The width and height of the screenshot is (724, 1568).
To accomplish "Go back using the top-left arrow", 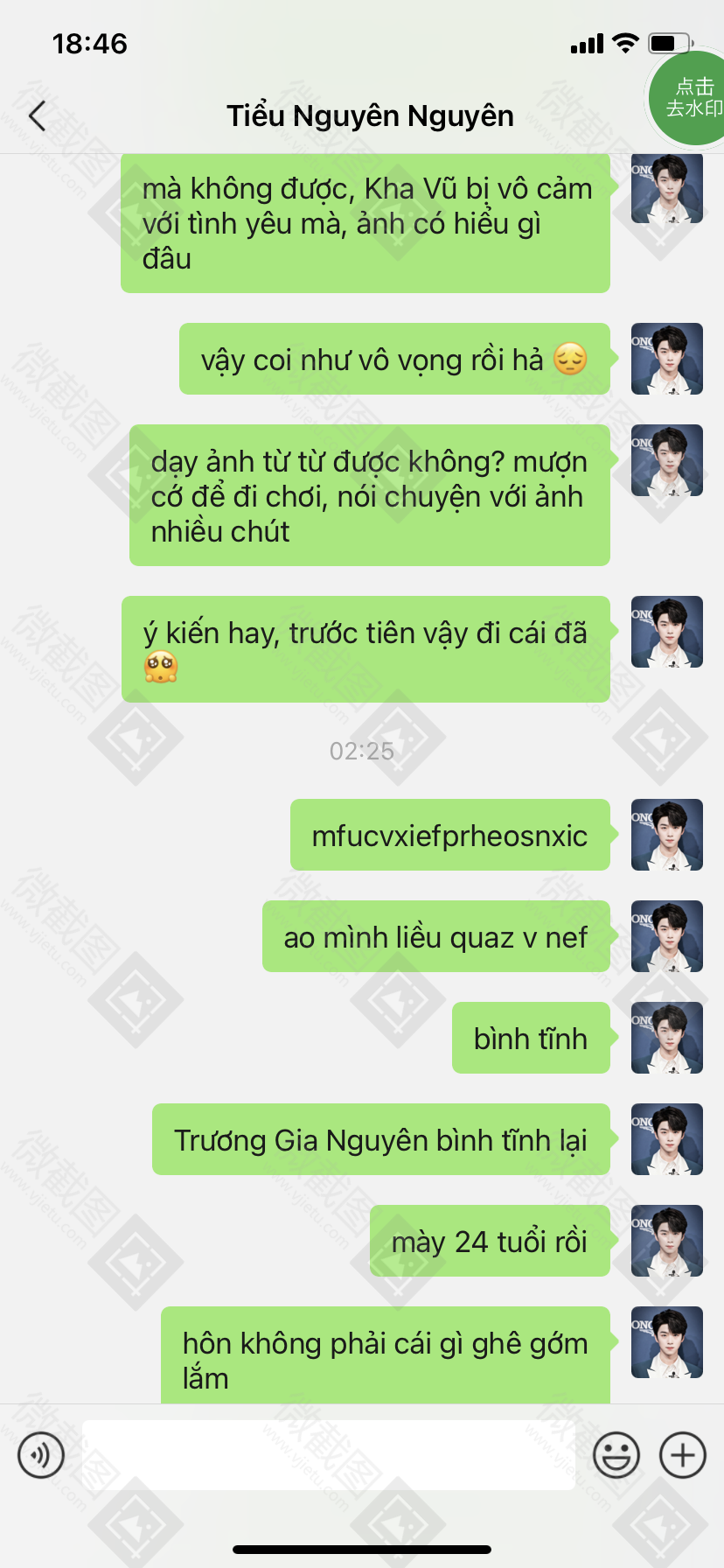I will [37, 115].
